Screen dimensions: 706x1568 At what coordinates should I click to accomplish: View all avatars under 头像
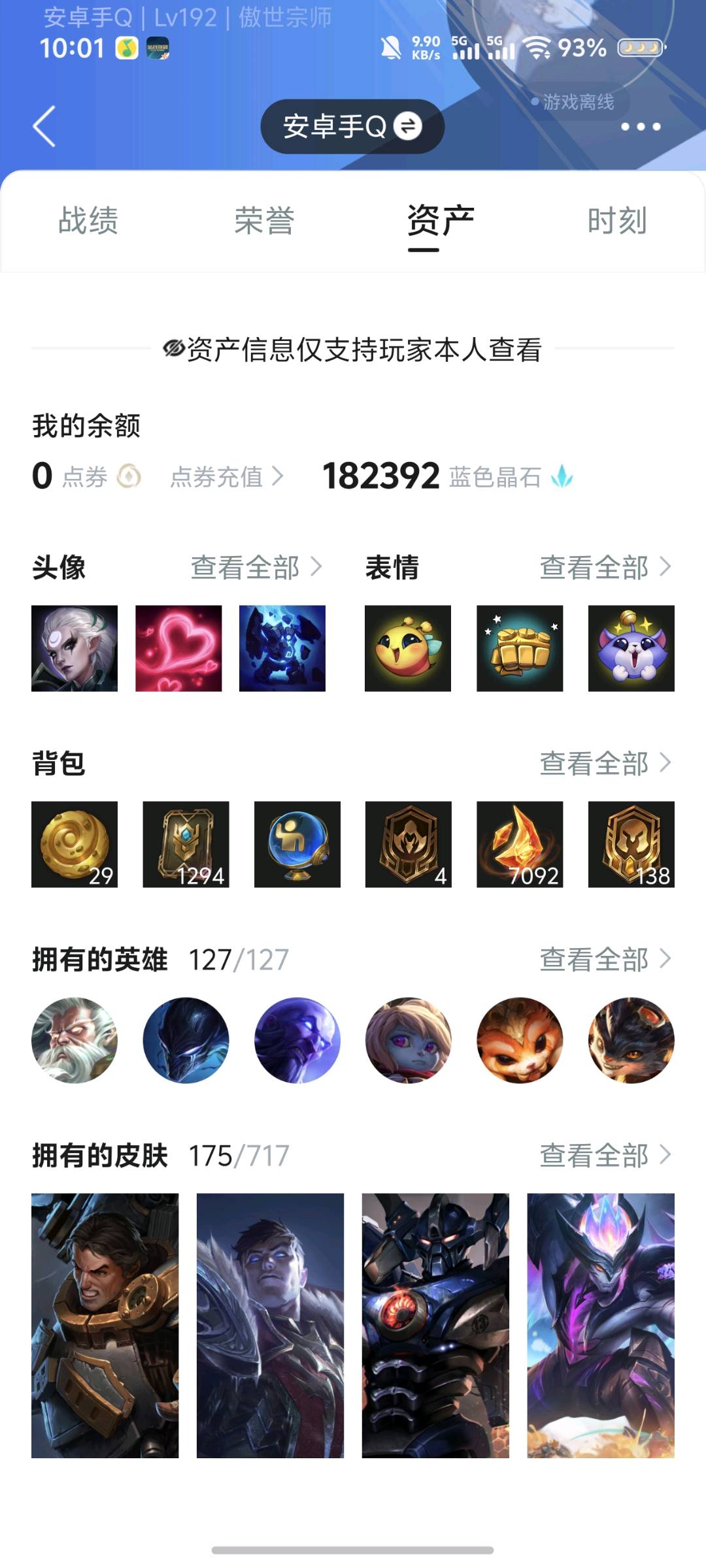[x=256, y=567]
